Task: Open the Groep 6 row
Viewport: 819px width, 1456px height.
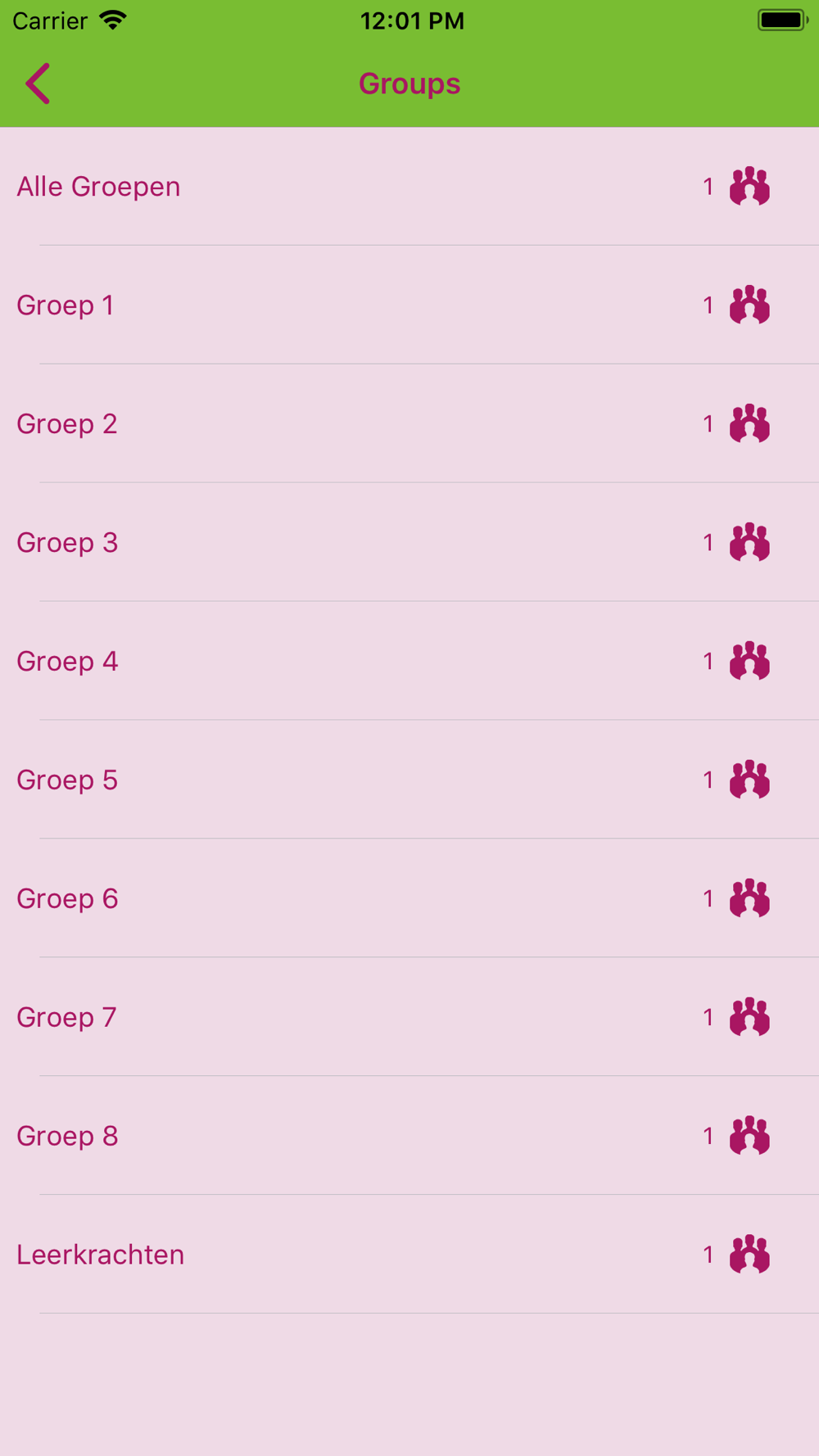Action: [409, 899]
